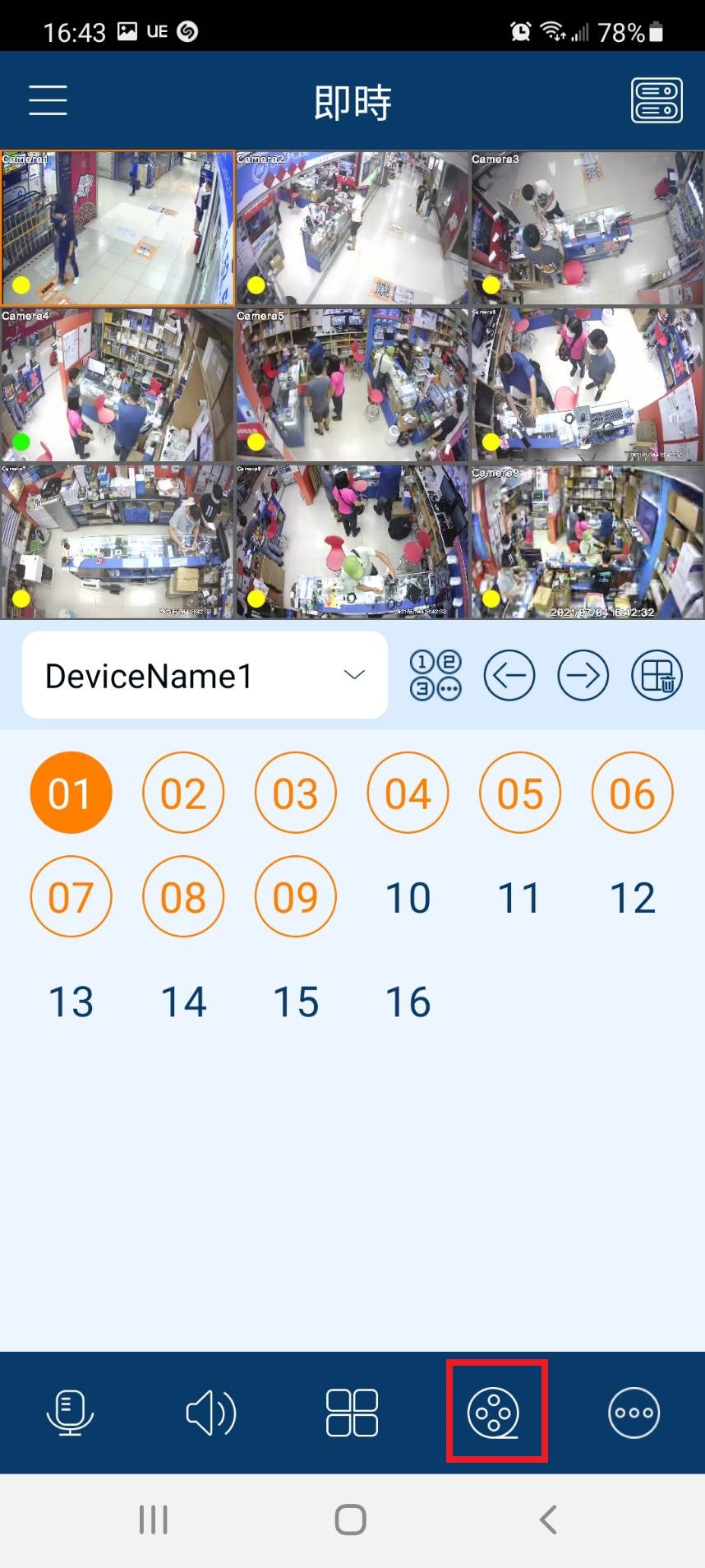The image size is (705, 1568).
Task: Select the Camera2 video feed
Action: pos(352,228)
